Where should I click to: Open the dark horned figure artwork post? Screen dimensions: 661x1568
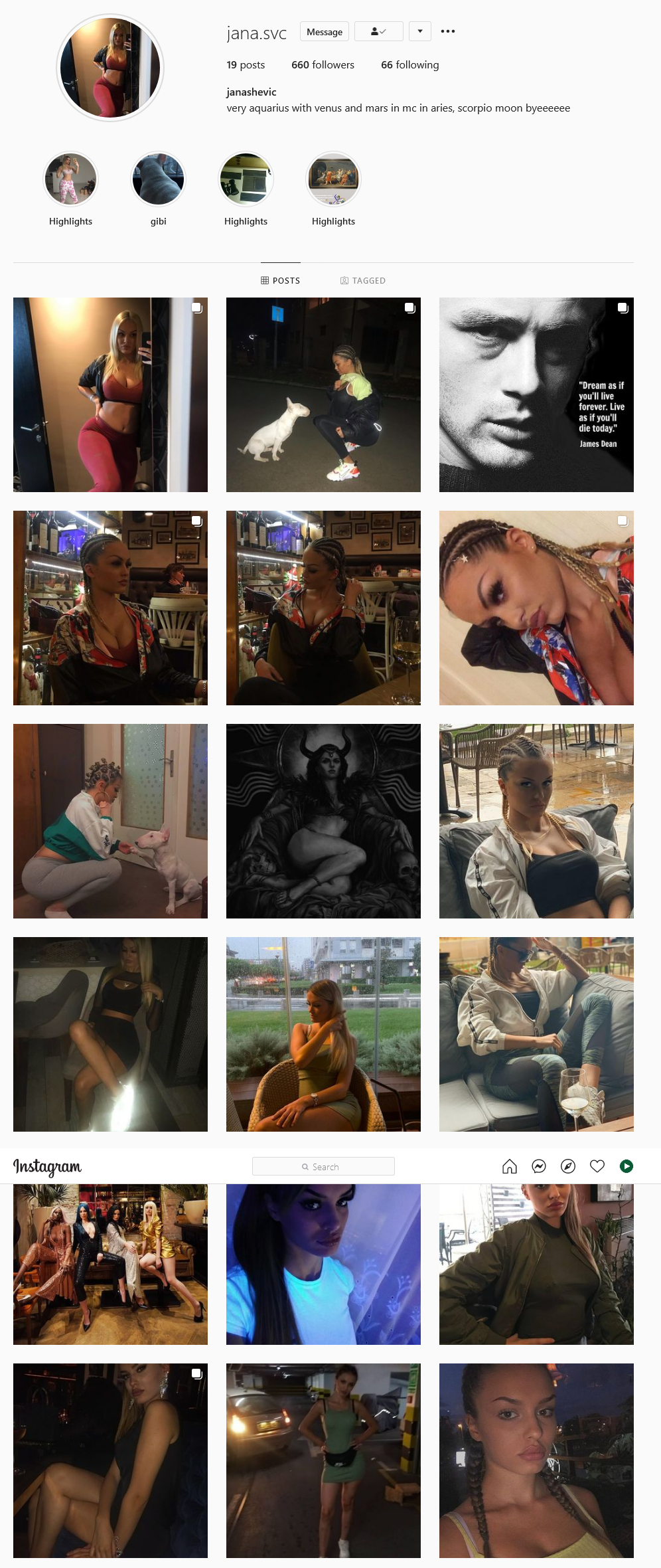coord(323,821)
